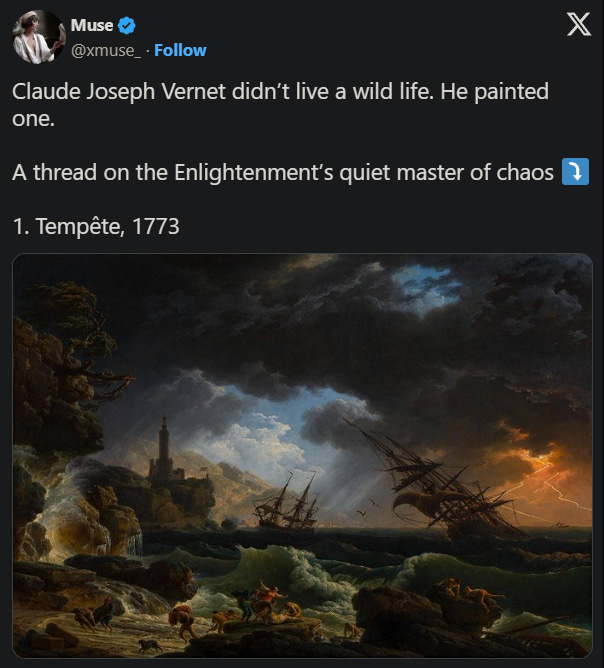Open the Muse display name
604x668 pixels.
pyautogui.click(x=92, y=26)
